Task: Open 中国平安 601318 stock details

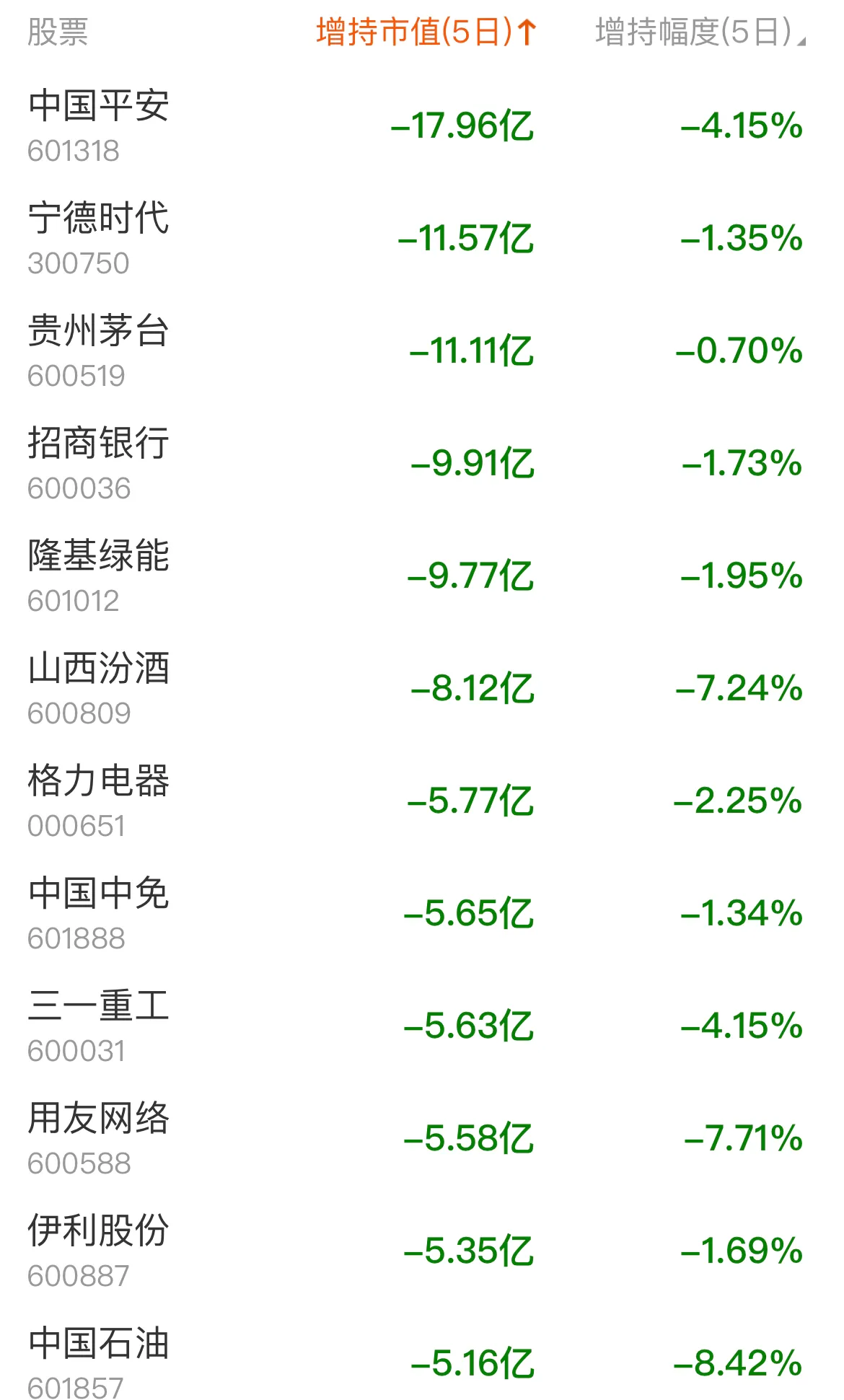Action: tap(422, 126)
